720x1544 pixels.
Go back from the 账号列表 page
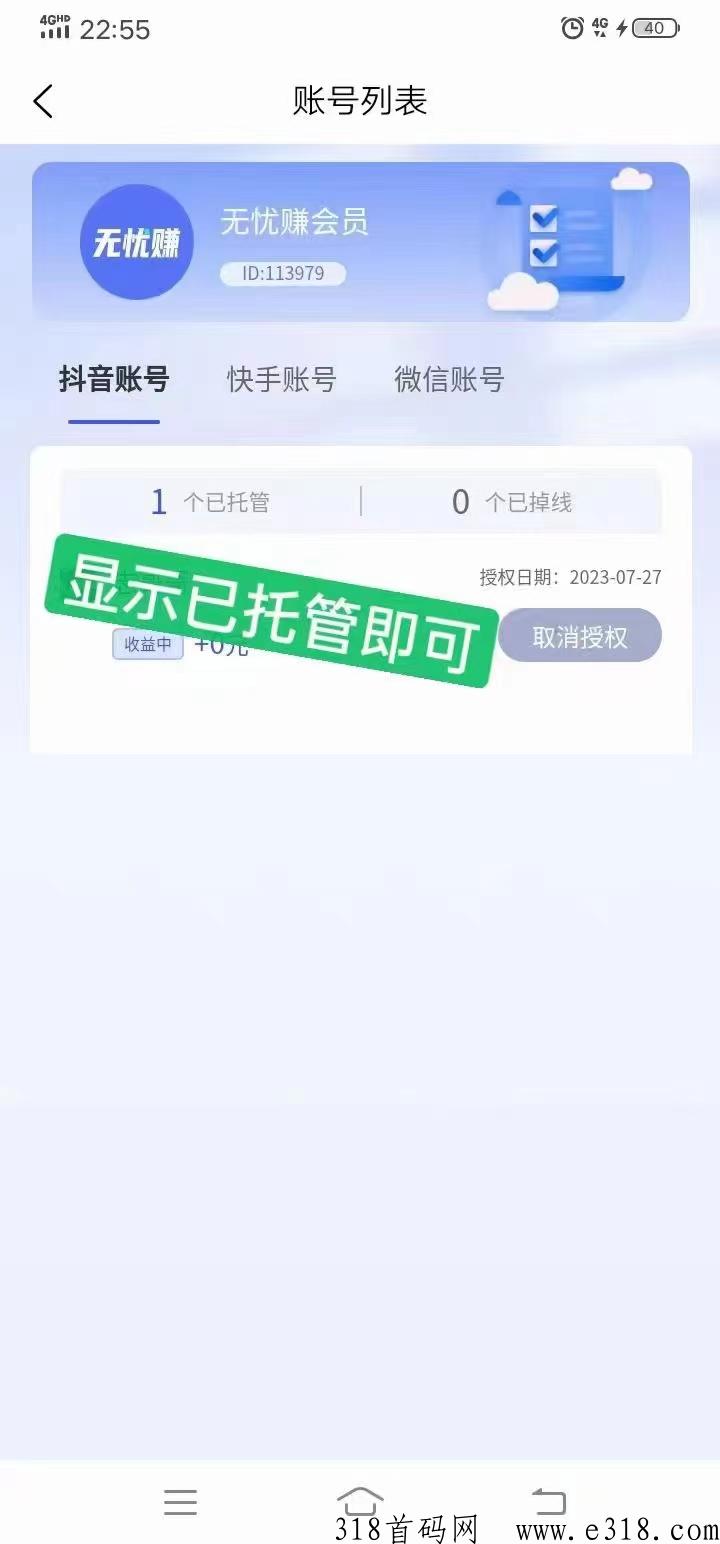(x=42, y=101)
